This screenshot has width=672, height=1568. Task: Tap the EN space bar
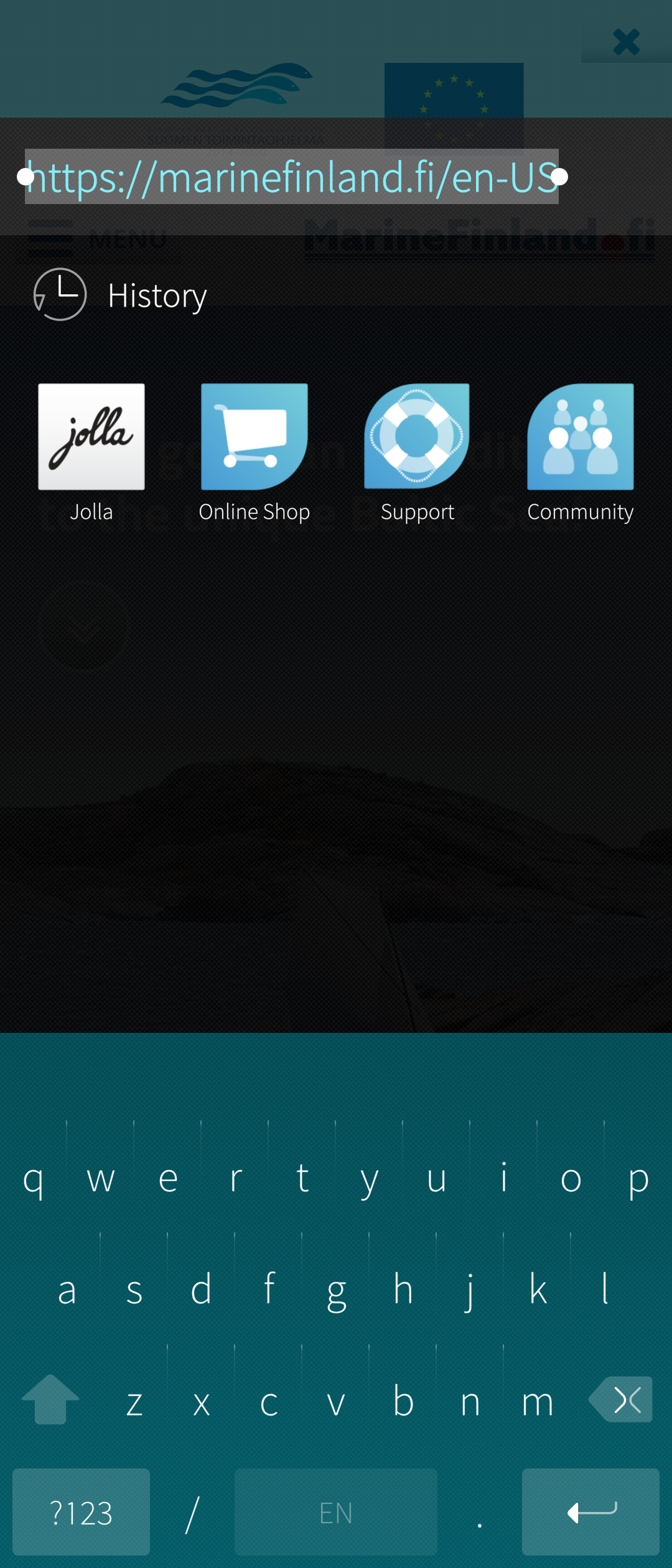(335, 1511)
